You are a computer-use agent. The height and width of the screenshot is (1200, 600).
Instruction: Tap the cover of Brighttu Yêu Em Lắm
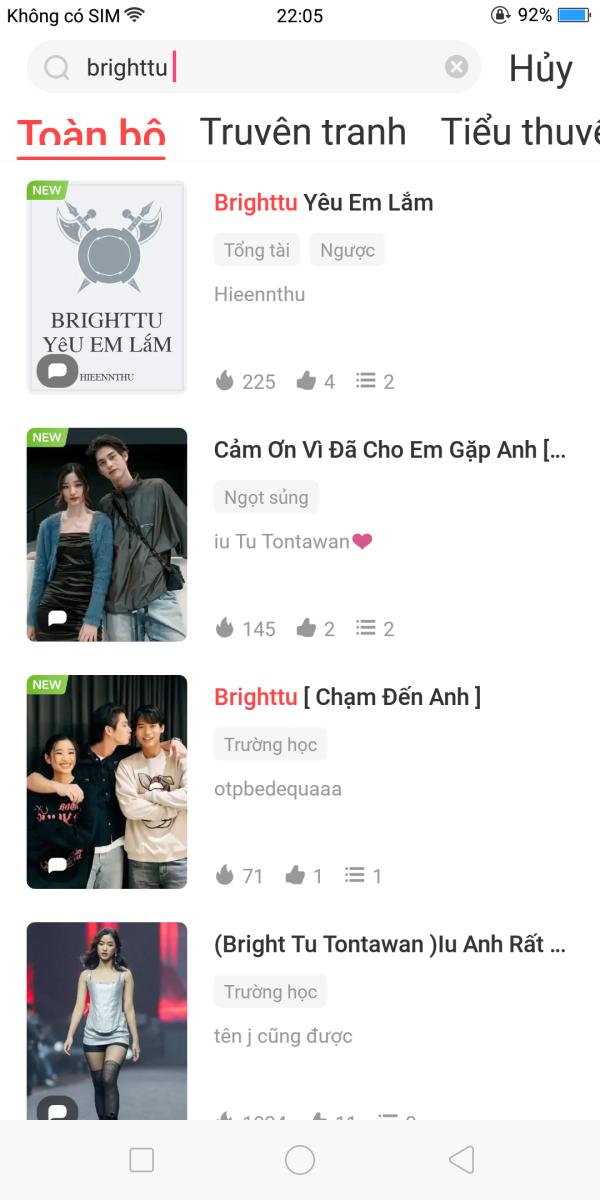tap(107, 287)
